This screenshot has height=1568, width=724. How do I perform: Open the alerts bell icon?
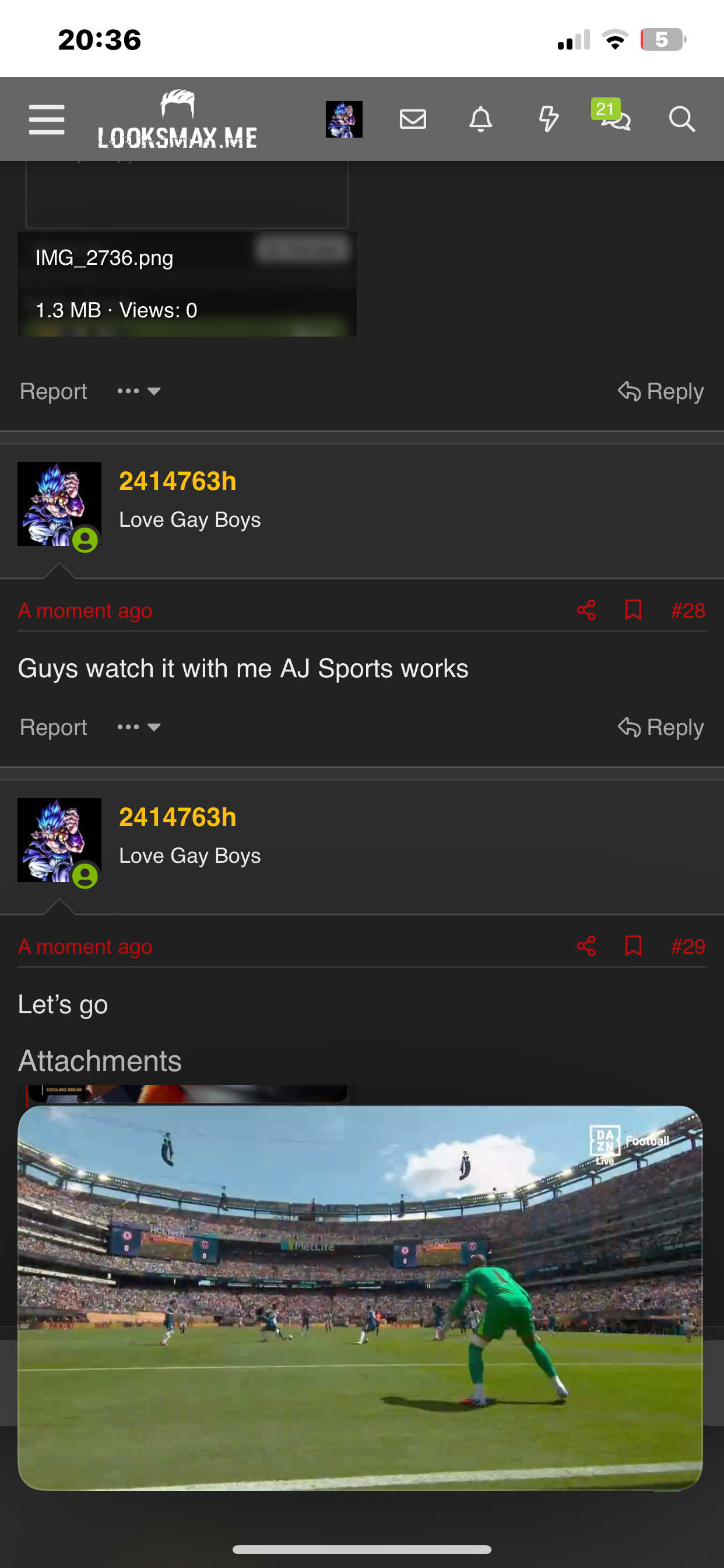click(481, 120)
